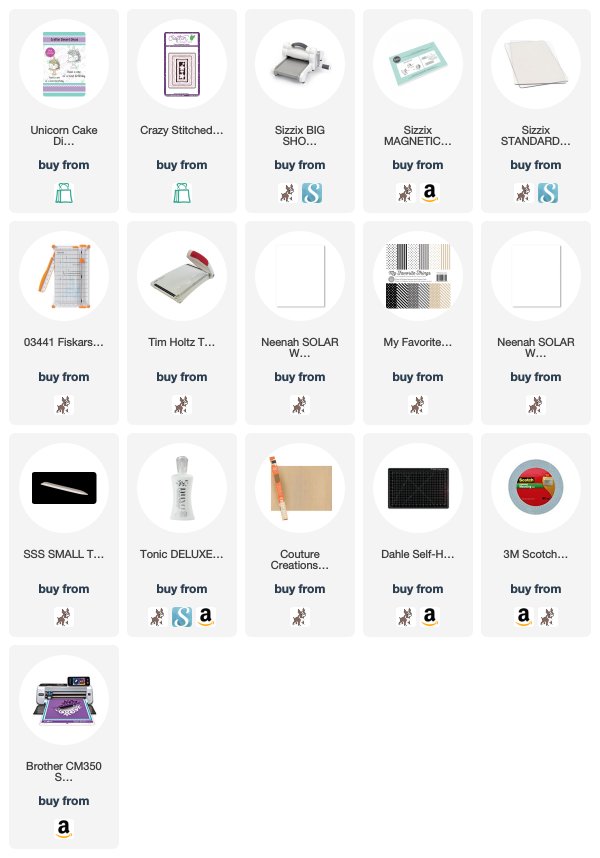Open the Couture Creations... product card

[300, 486]
